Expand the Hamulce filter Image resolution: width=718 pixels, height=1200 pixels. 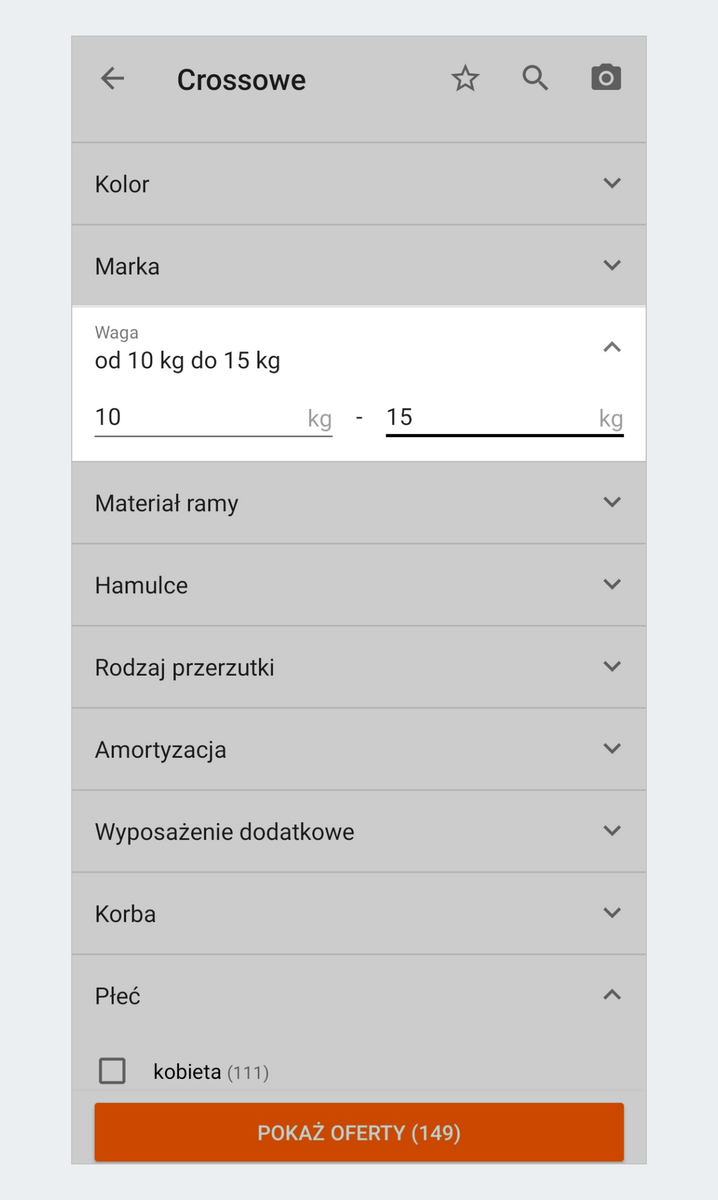358,585
